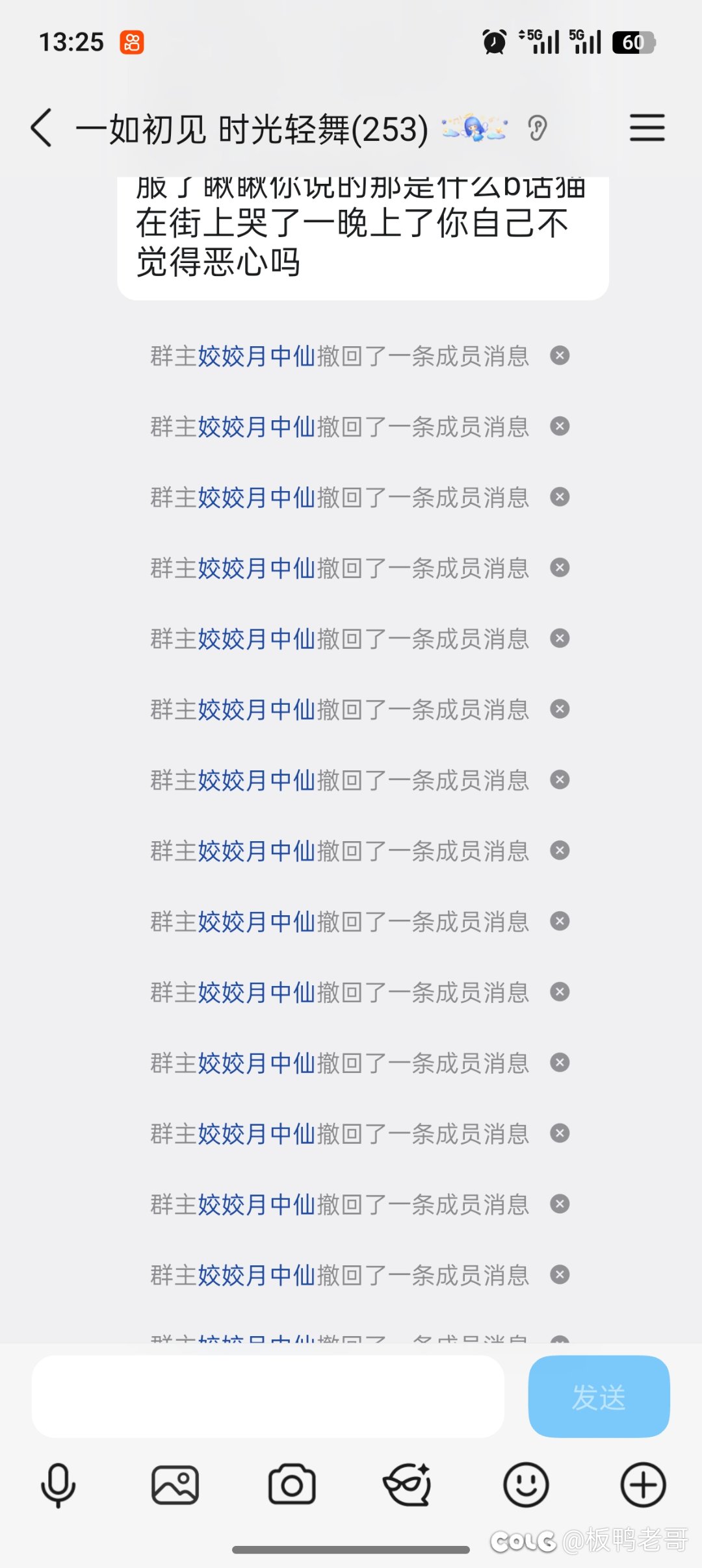The width and height of the screenshot is (702, 1568).
Task: Focus the message input field
Action: click(x=268, y=1396)
